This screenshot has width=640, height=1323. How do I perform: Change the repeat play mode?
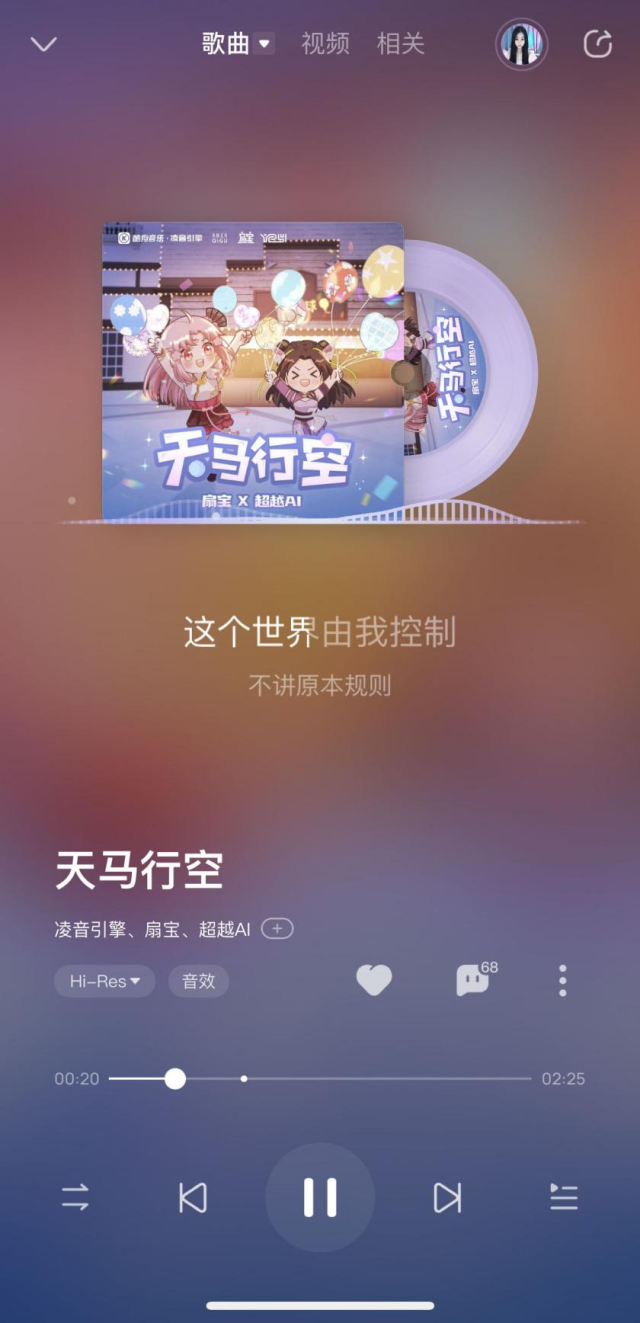(x=76, y=1197)
